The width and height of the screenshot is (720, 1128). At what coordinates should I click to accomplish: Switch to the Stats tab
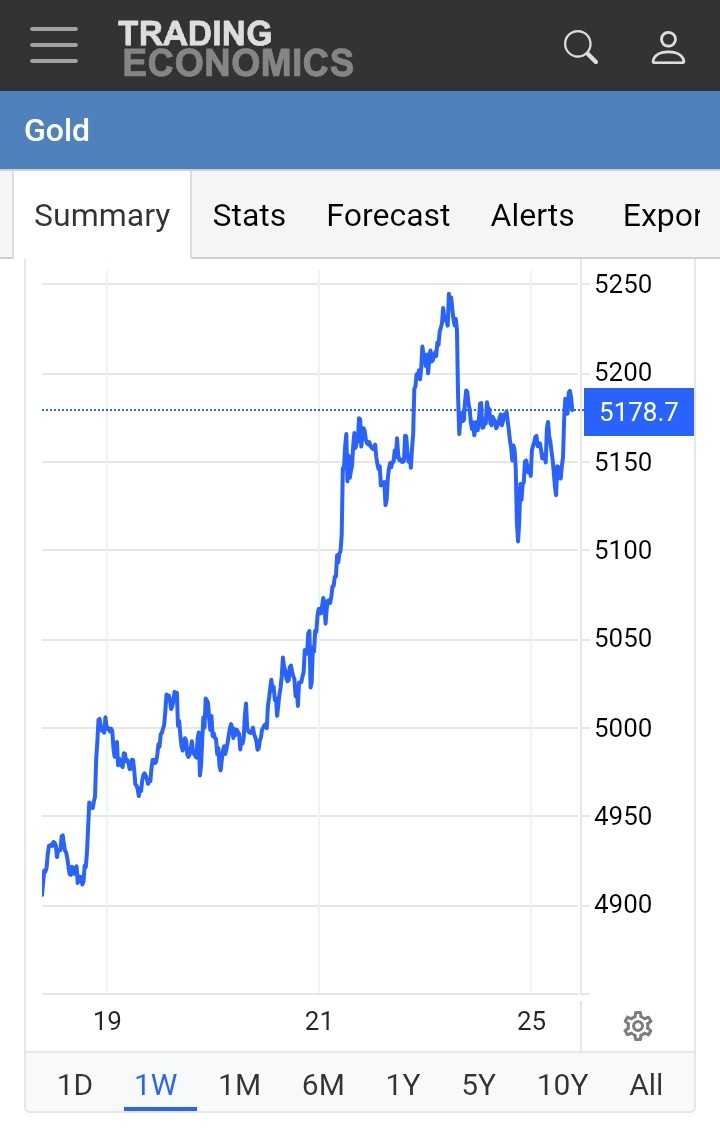tap(249, 216)
